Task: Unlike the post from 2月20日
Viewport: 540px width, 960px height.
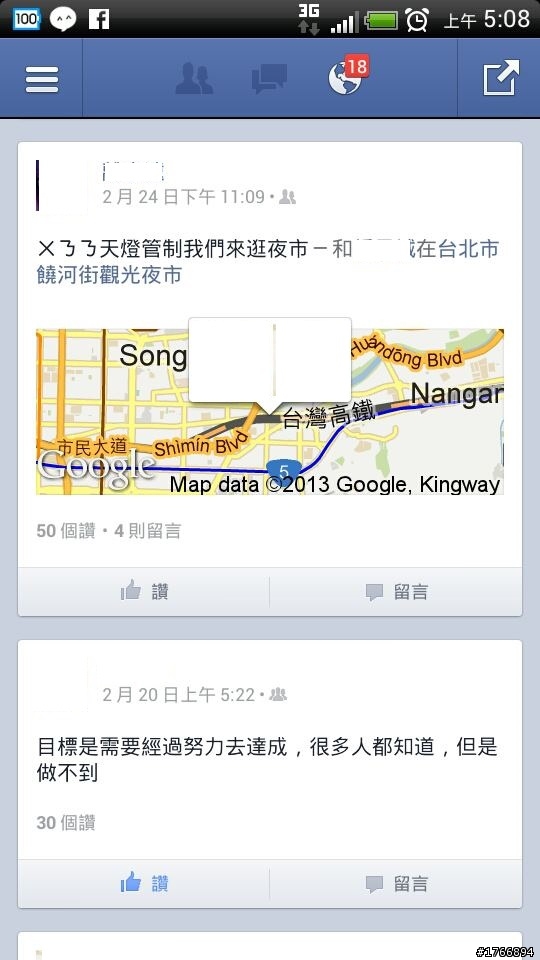Action: click(x=144, y=883)
